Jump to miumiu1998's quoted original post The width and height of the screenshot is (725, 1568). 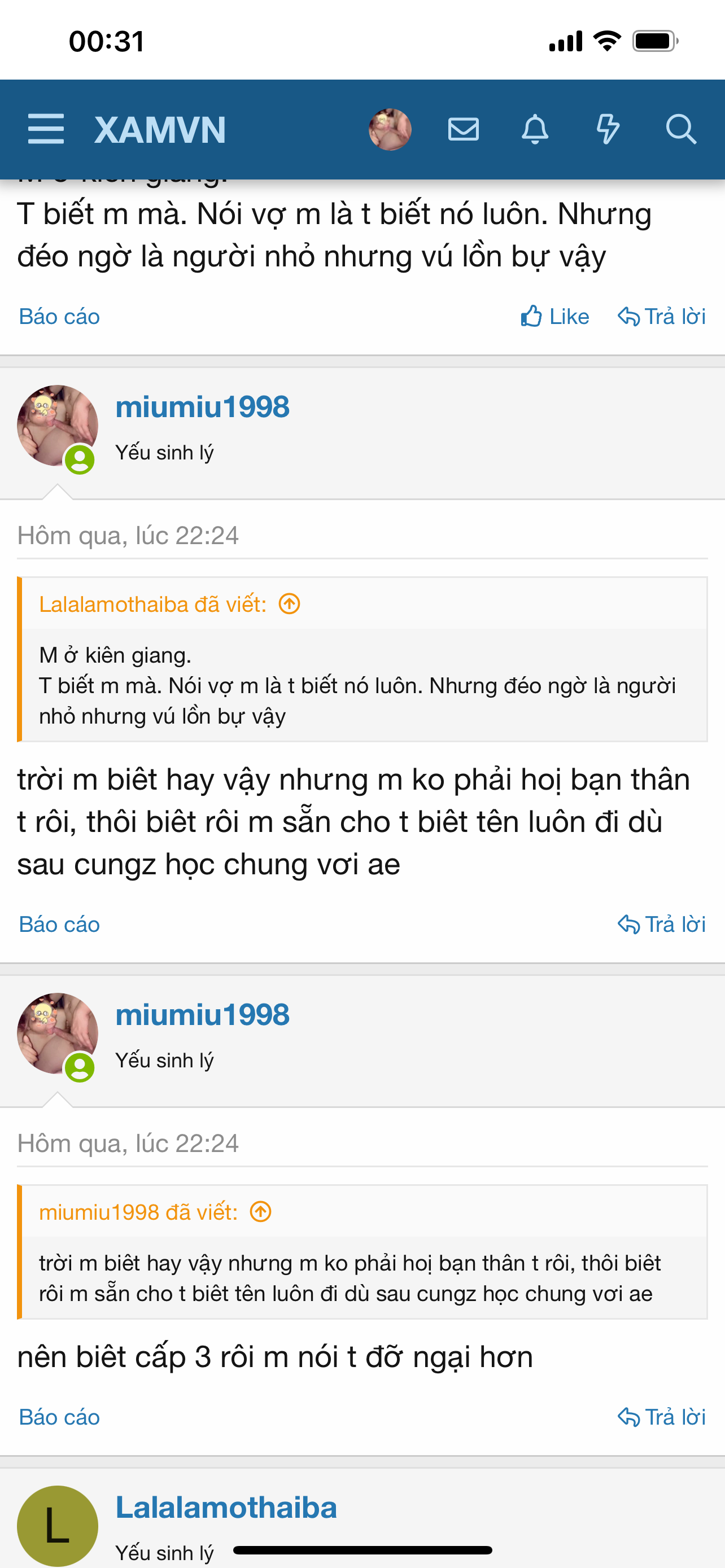(x=260, y=1212)
